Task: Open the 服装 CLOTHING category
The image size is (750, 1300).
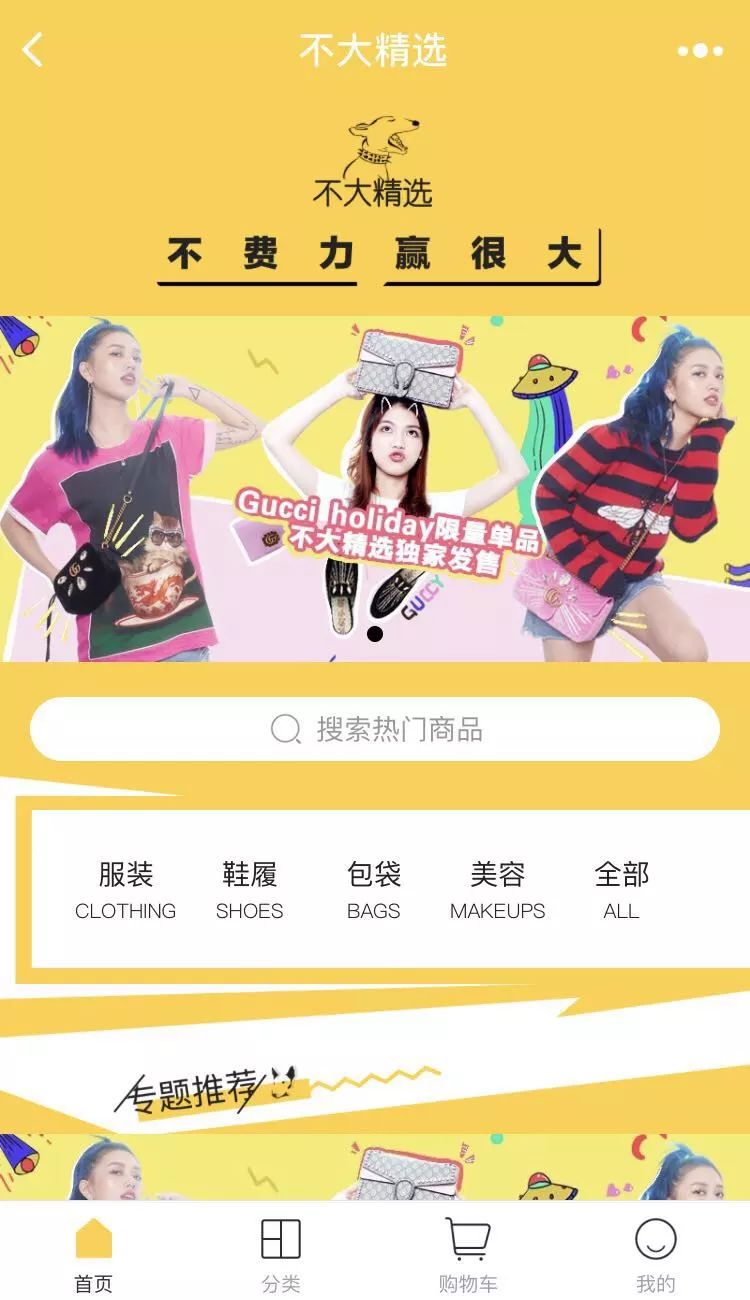Action: (125, 890)
